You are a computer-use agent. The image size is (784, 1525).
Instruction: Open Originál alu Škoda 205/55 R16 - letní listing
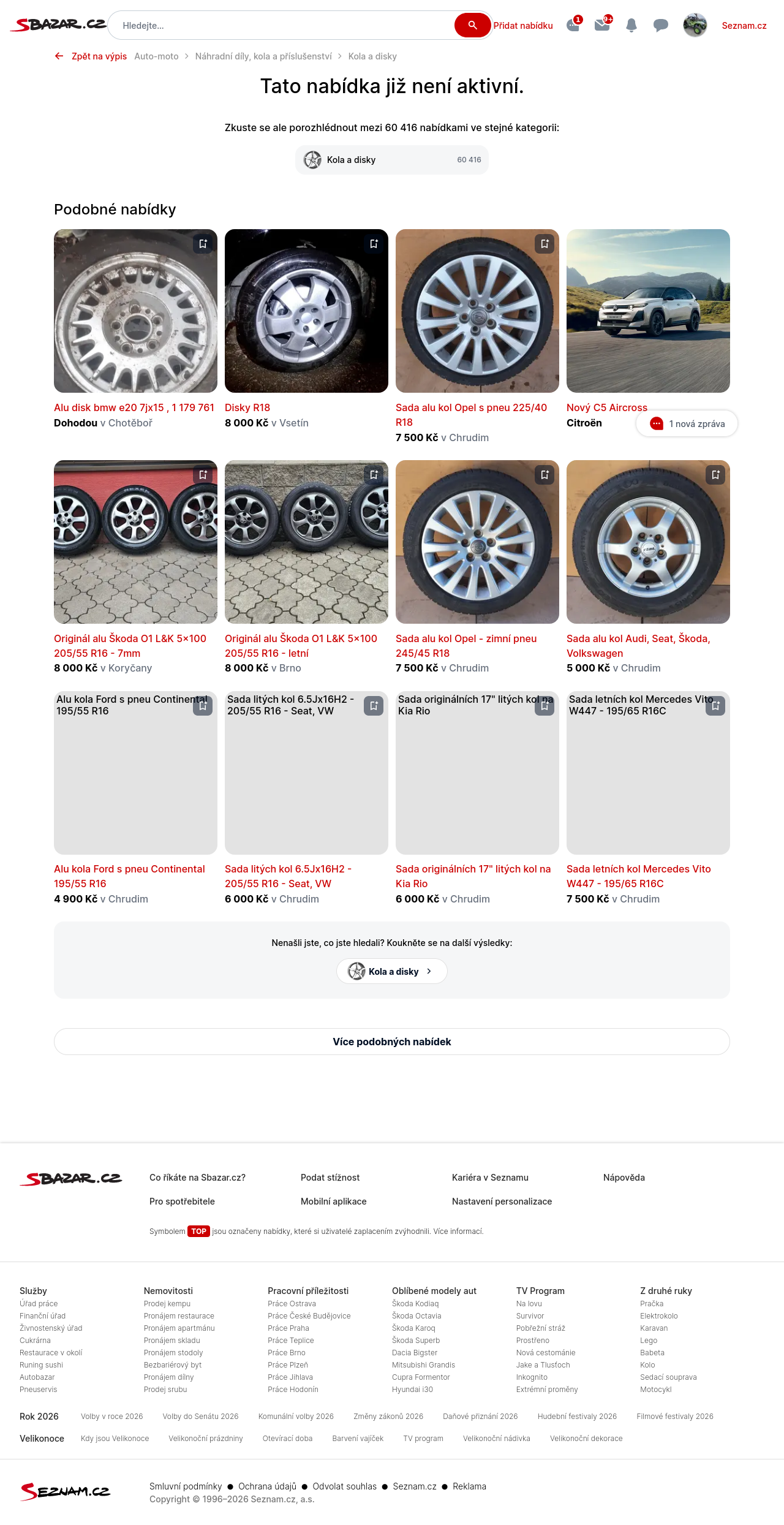point(301,646)
